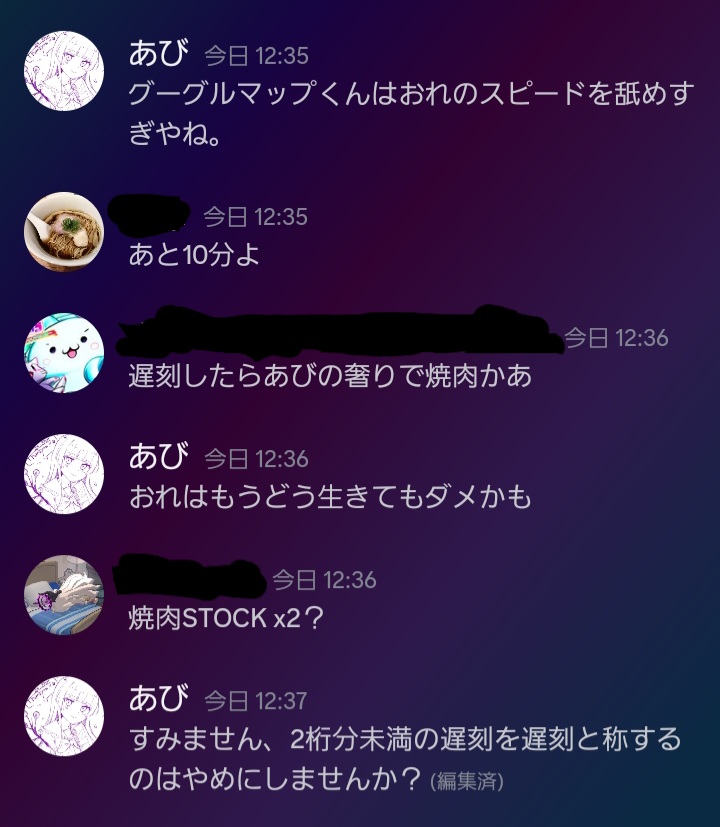Open あび's avatar beside the グーグルマップ message
720x827 pixels.
64,71
